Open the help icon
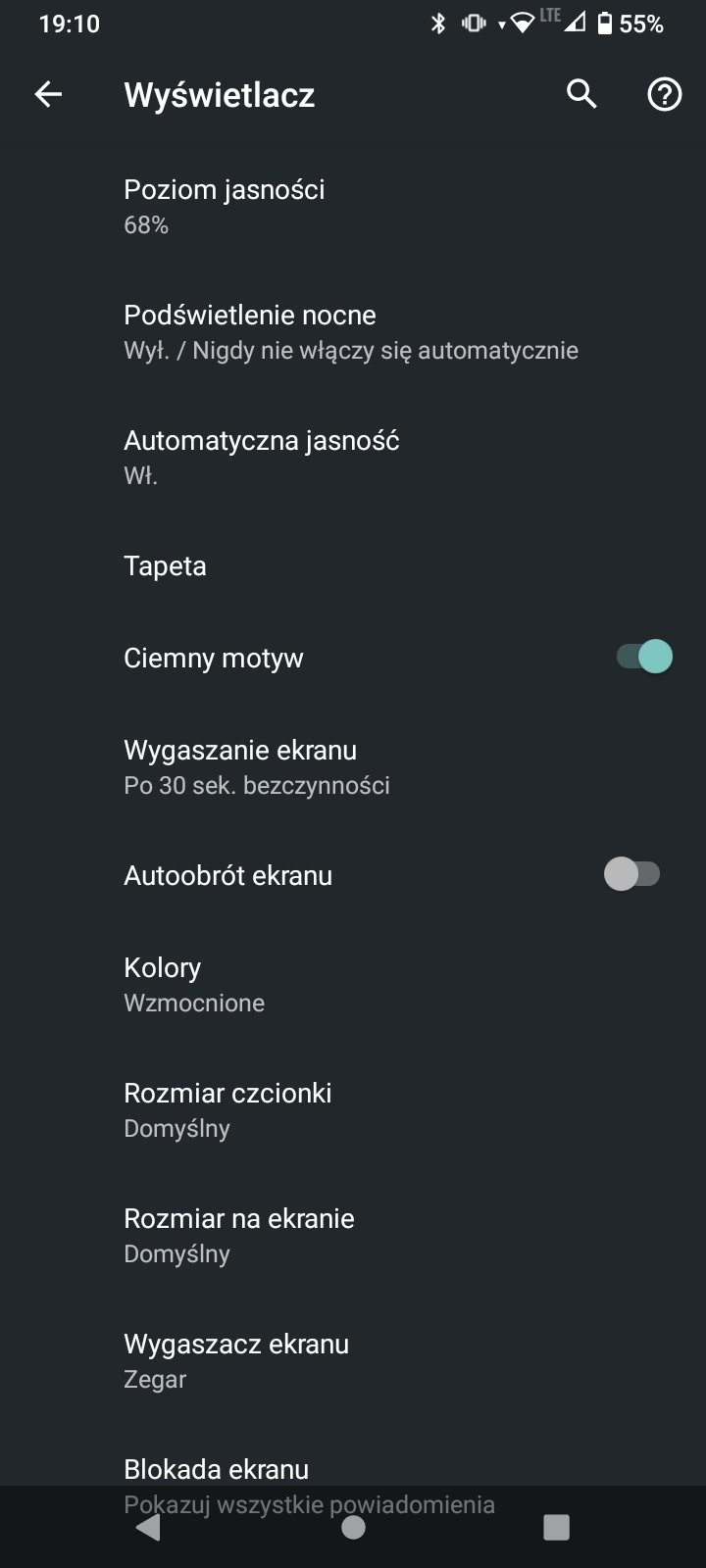706x1568 pixels. (664, 94)
